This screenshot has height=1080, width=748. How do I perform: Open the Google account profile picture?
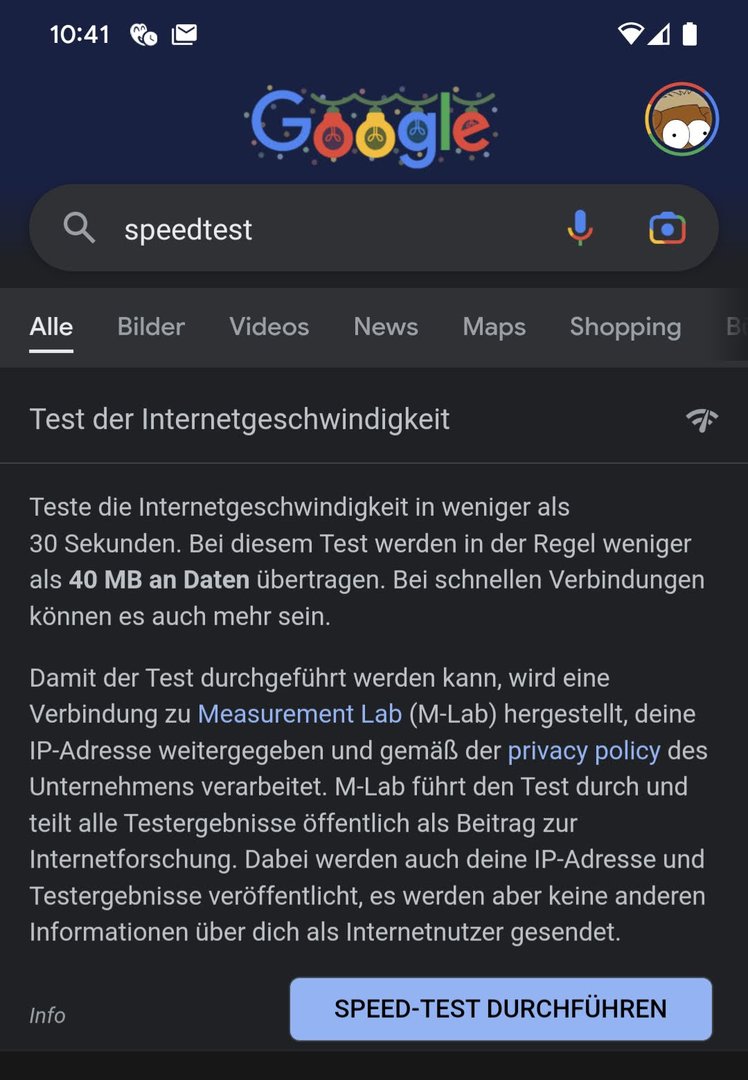[x=682, y=119]
